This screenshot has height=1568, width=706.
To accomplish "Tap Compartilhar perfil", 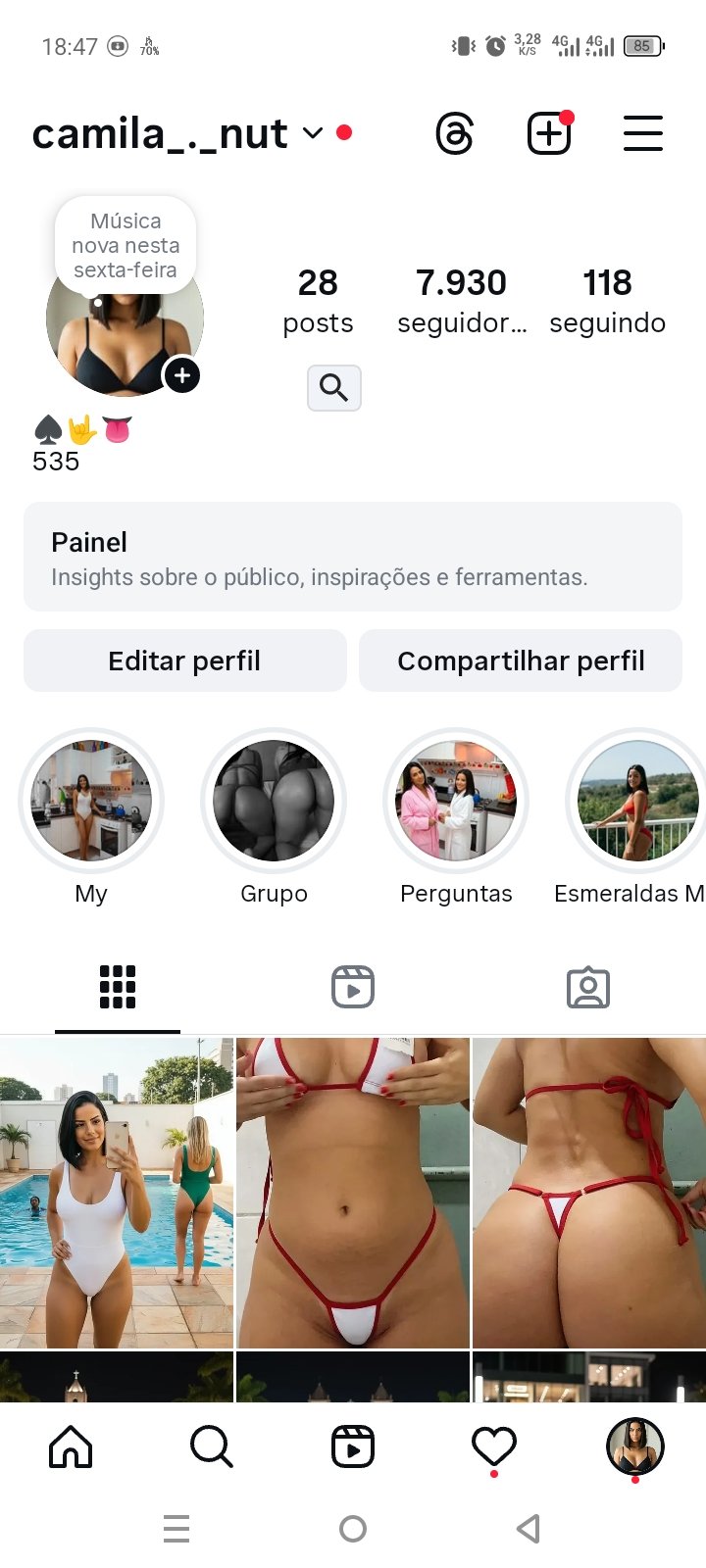I will [x=521, y=661].
